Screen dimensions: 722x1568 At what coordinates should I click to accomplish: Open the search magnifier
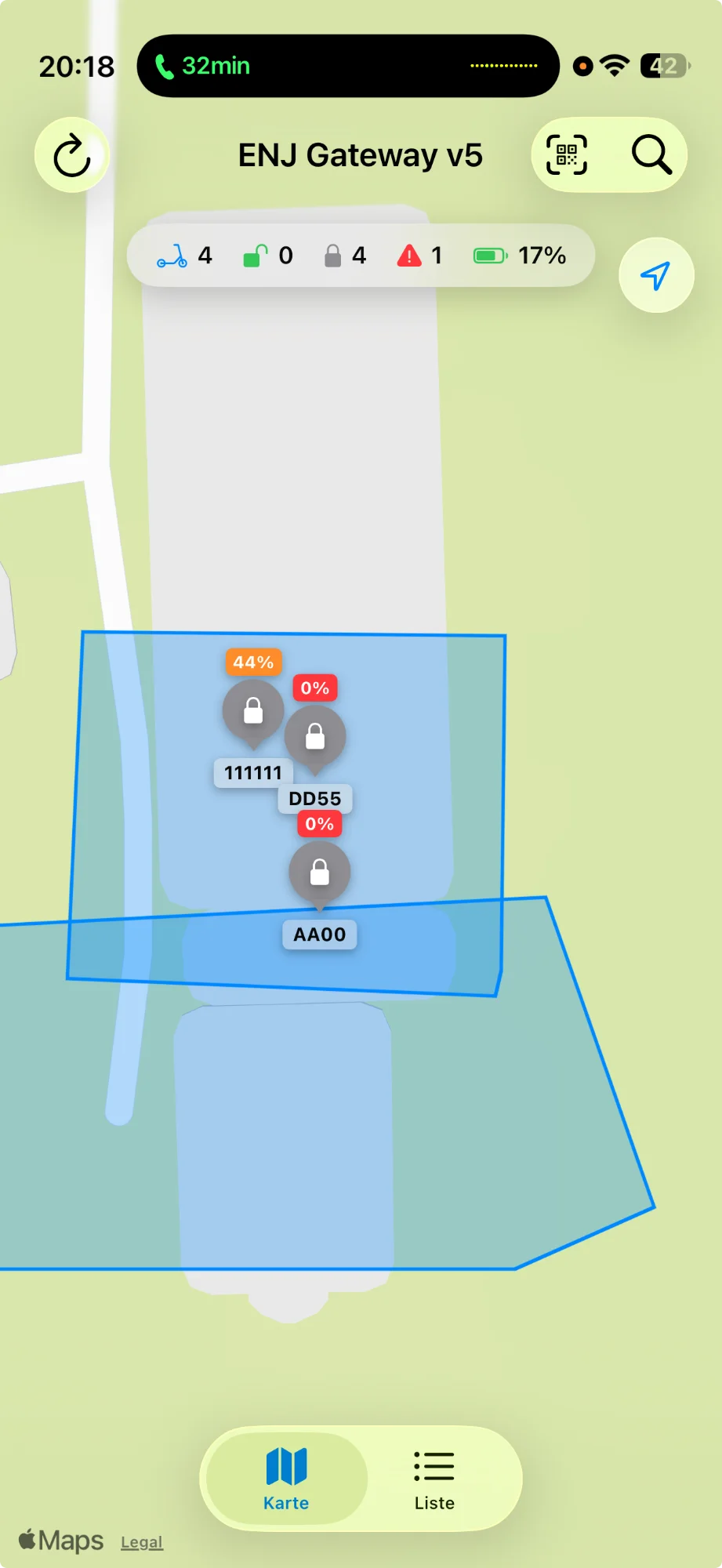[x=651, y=154]
